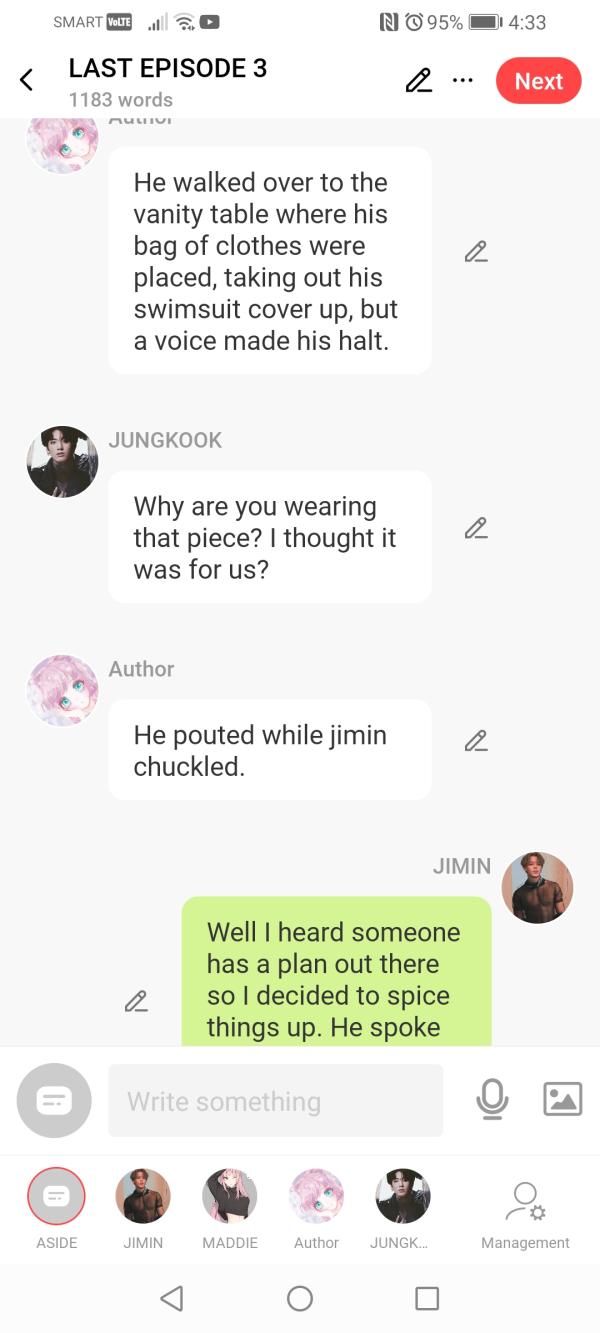Image resolution: width=600 pixels, height=1333 pixels.
Task: Select JUNGKOOK character in the bottom row
Action: (402, 1196)
